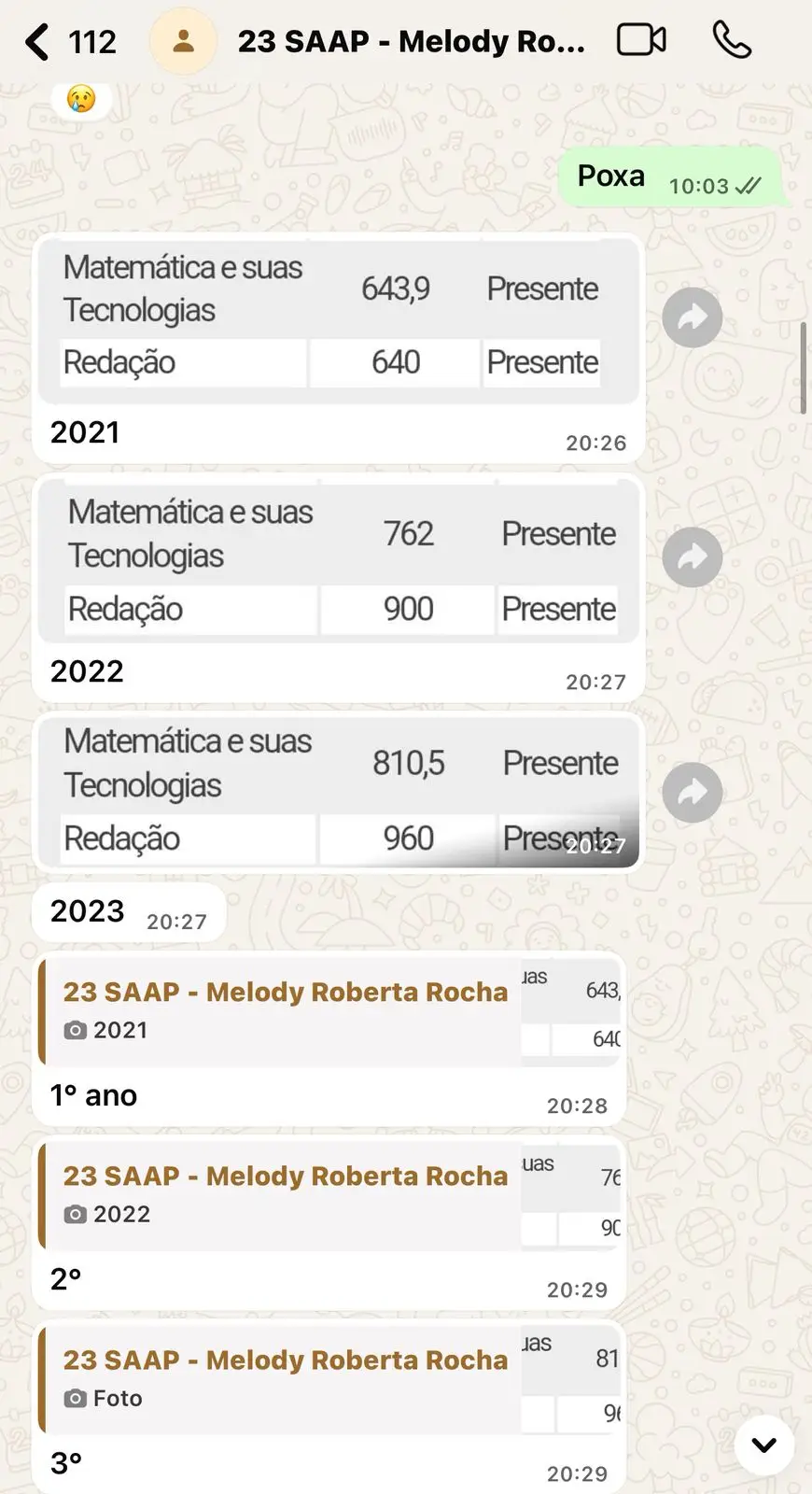The height and width of the screenshot is (1494, 812).
Task: Go back to the chat list
Action: [x=37, y=42]
